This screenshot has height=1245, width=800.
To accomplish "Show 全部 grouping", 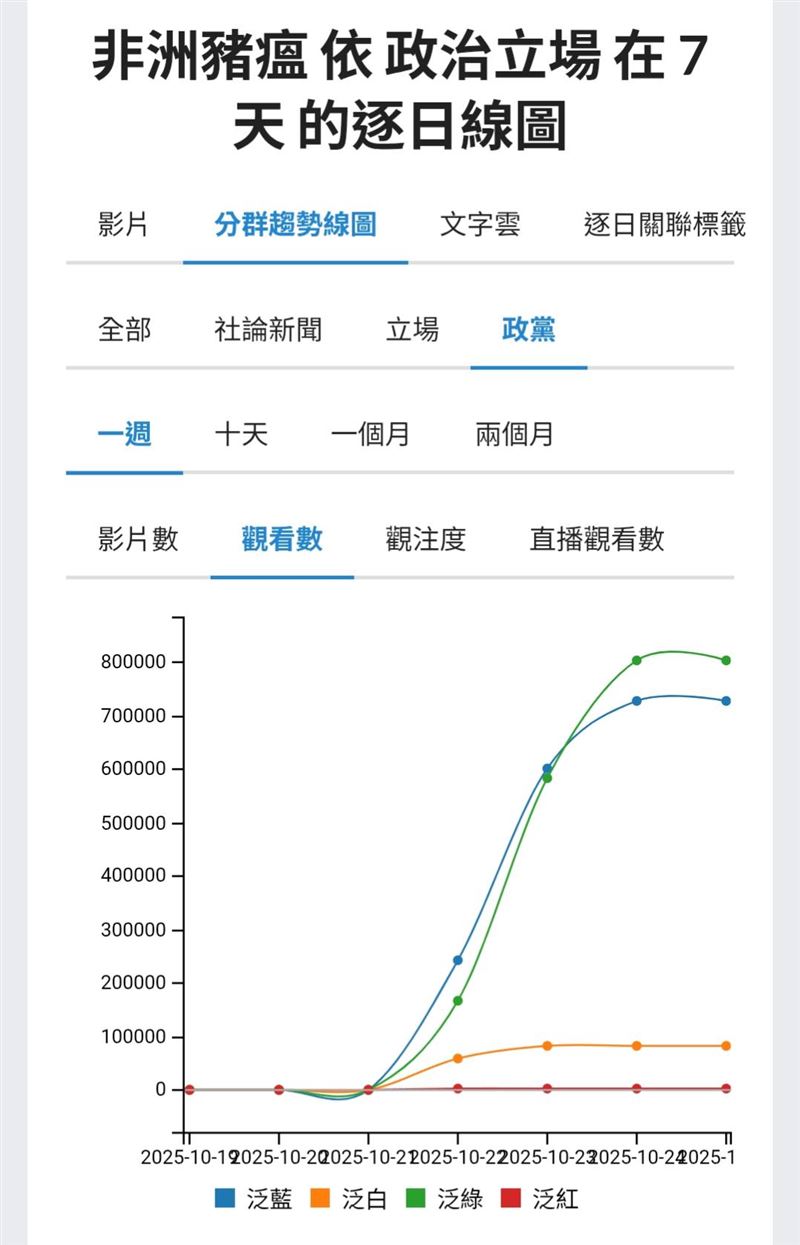I will point(125,330).
